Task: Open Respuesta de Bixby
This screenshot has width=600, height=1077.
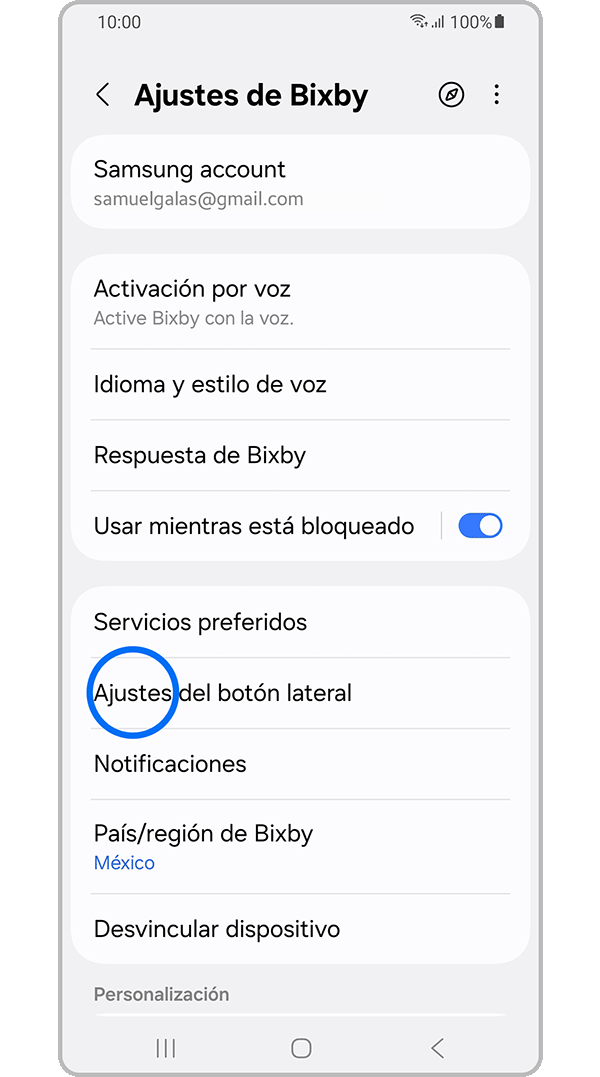Action: pos(300,456)
